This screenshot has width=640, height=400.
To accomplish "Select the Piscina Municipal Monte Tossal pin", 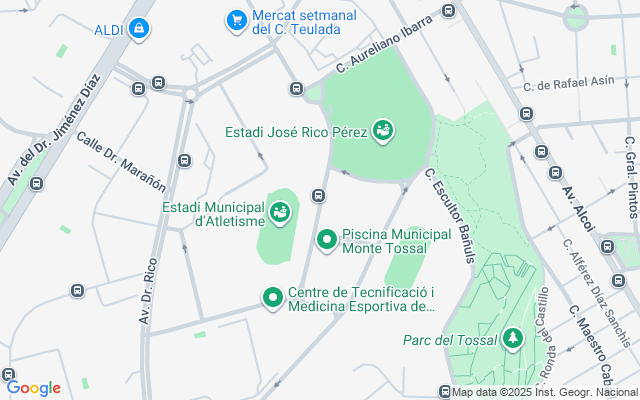I will click(x=327, y=240).
